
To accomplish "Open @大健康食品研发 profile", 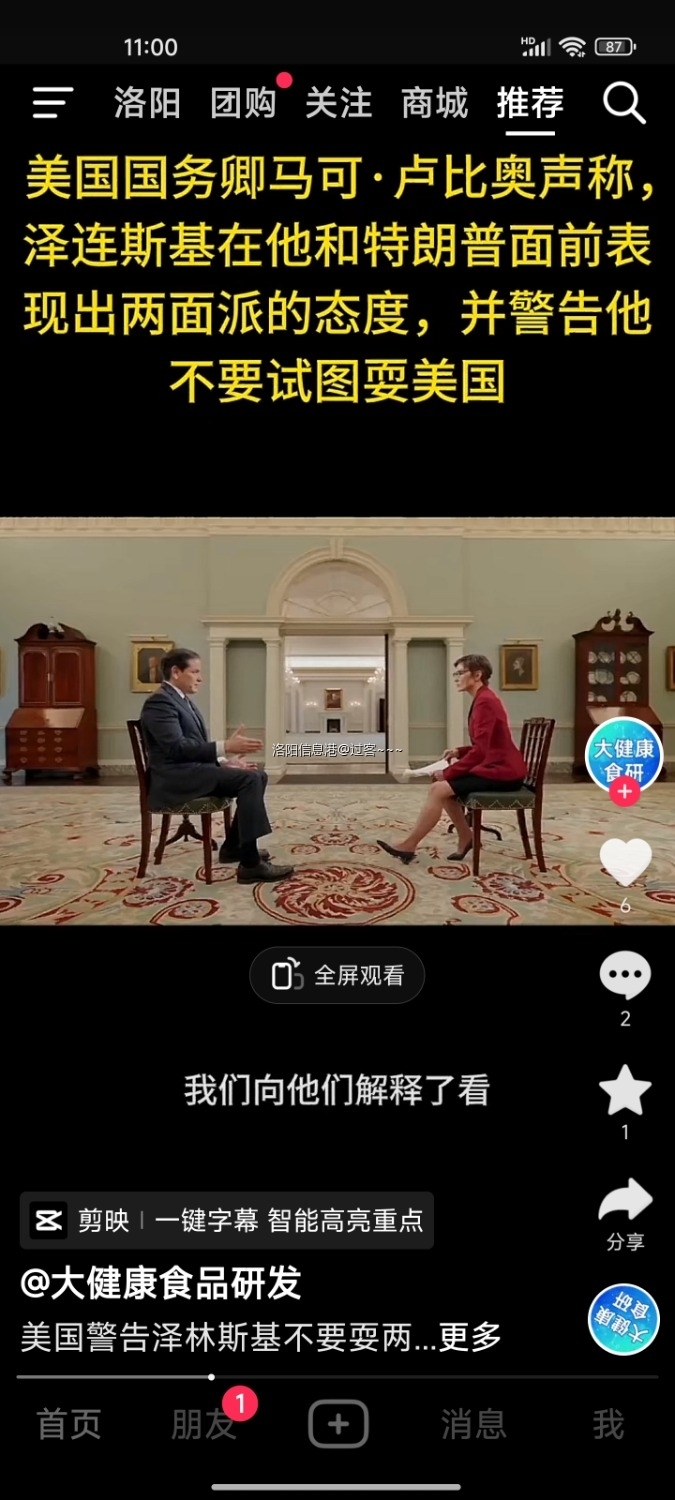I will (x=161, y=1283).
